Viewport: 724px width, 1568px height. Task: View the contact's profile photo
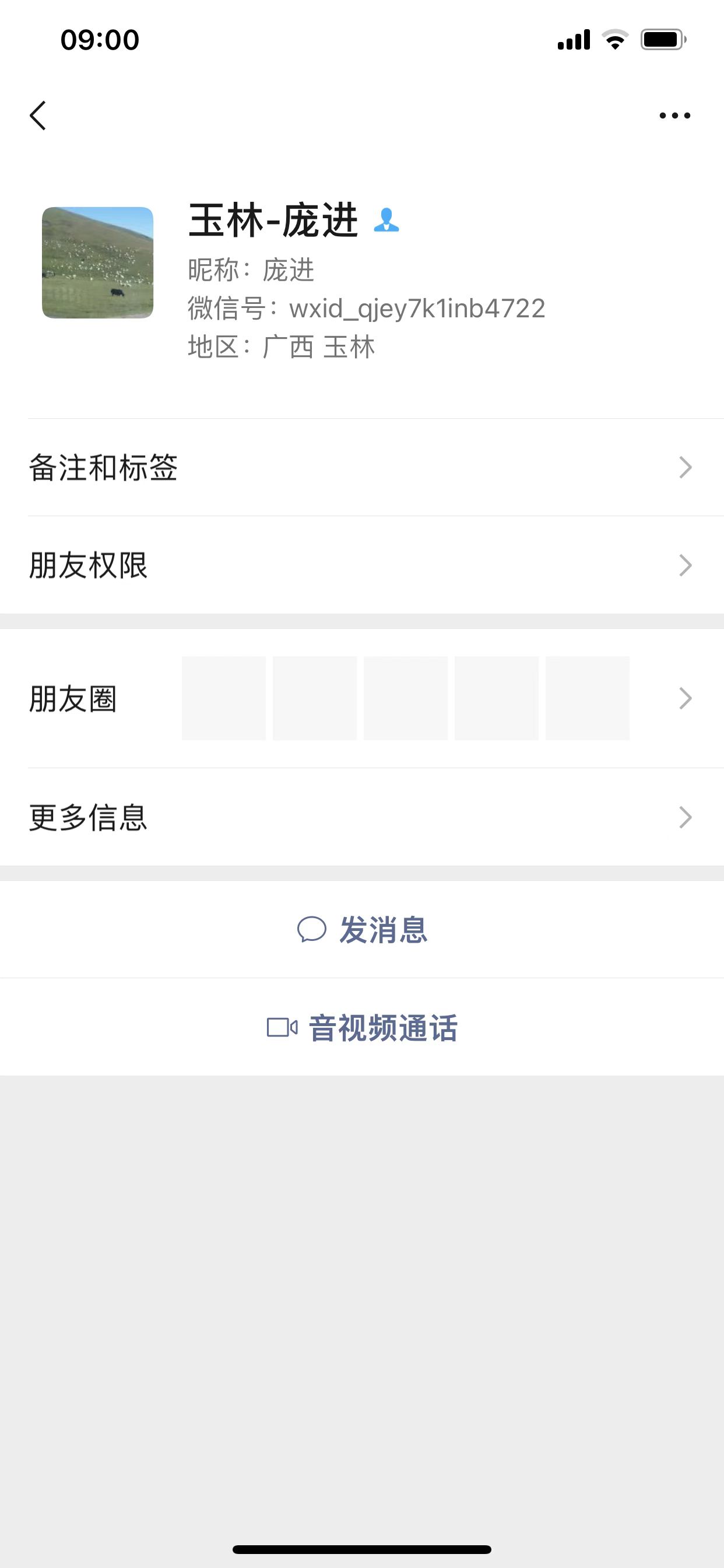[x=97, y=262]
